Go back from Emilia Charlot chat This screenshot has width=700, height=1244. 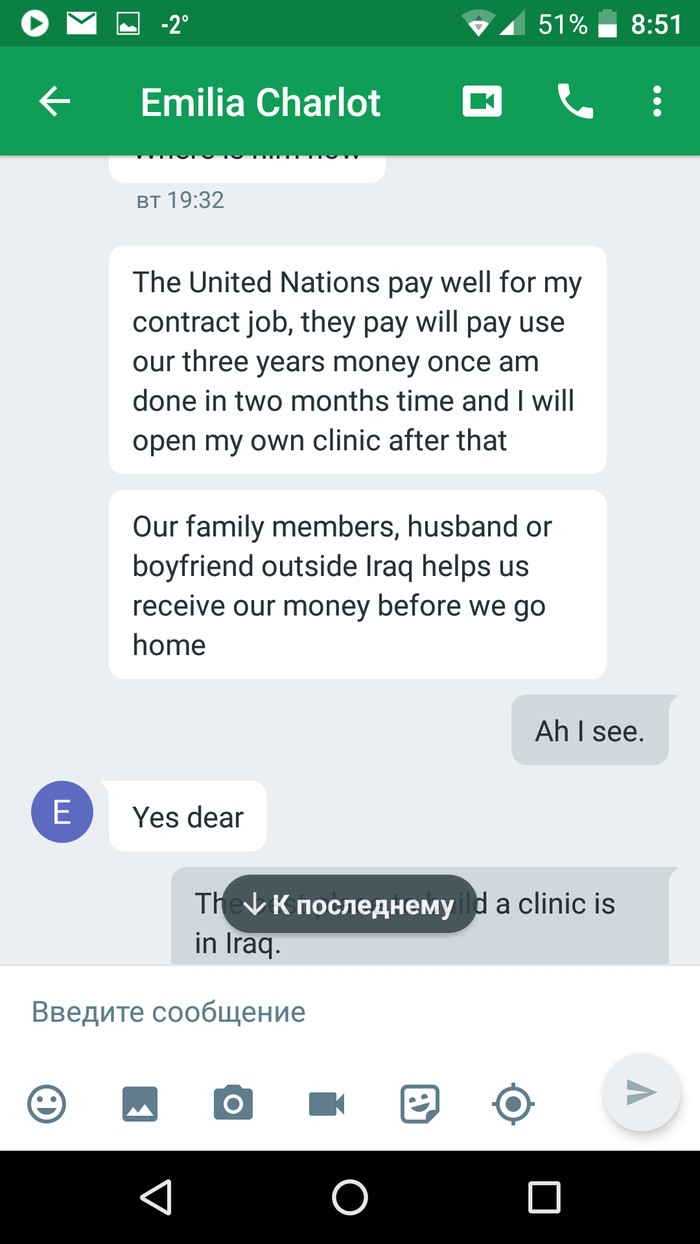pos(54,101)
